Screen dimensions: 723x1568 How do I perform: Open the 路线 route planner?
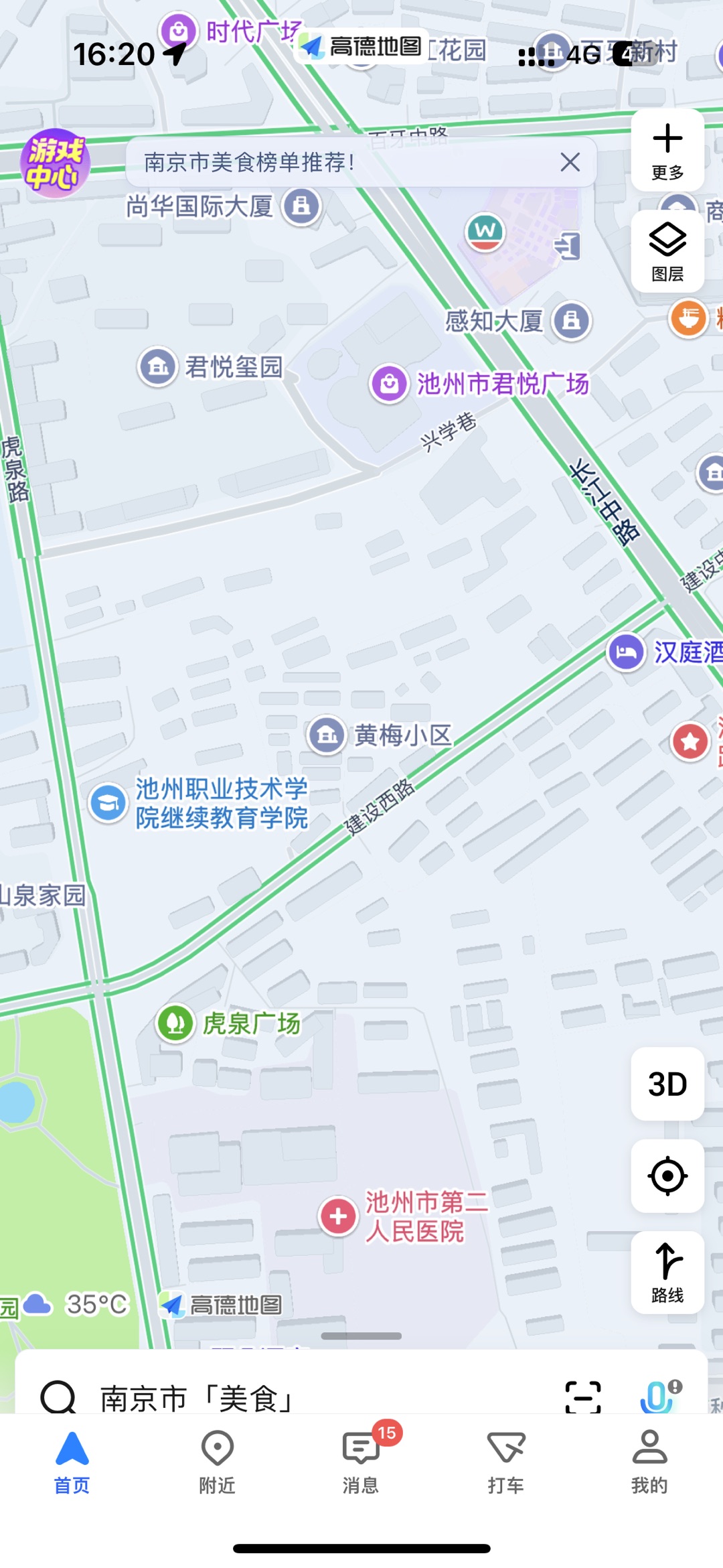click(667, 1271)
